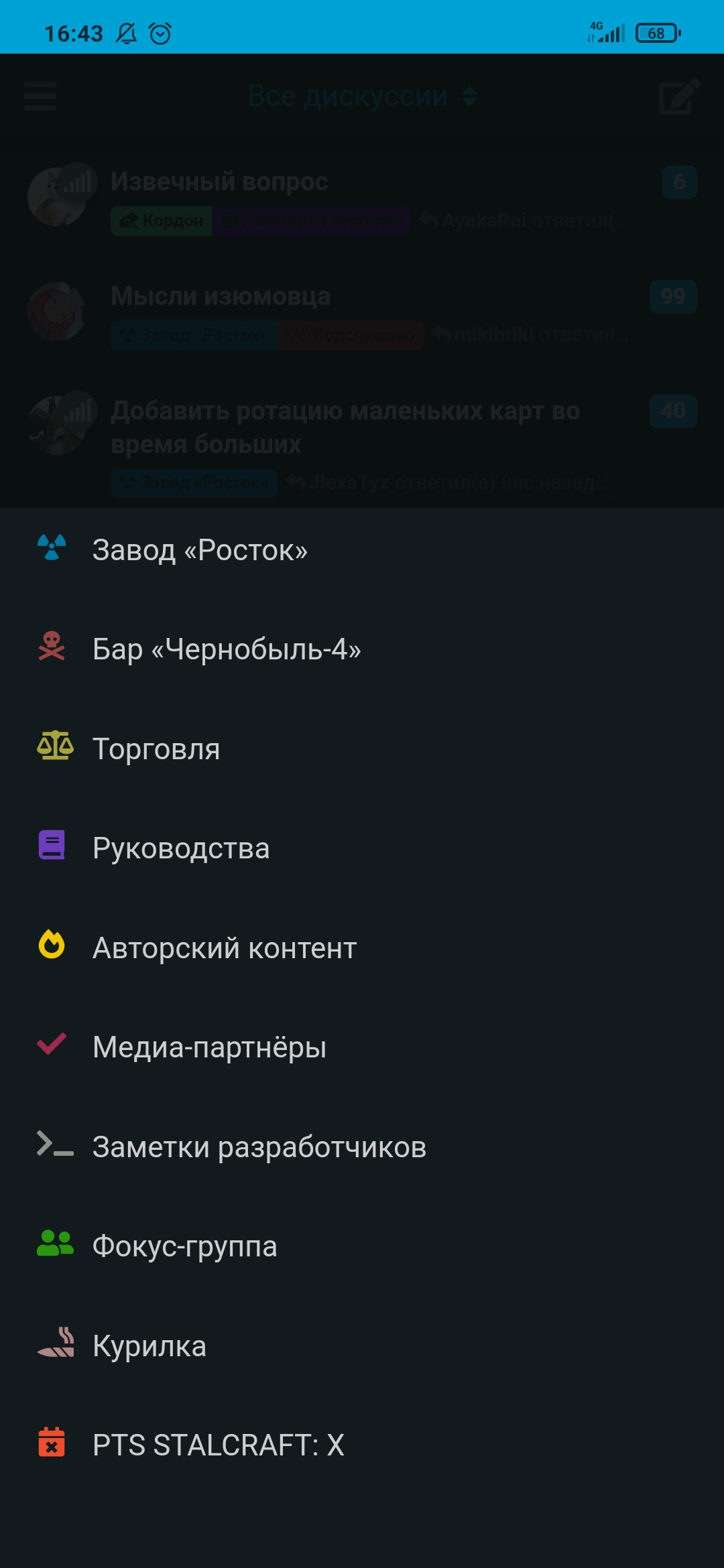724x1568 pixels.
Task: Open Заметки разработчиков
Action: pyautogui.click(x=259, y=1147)
